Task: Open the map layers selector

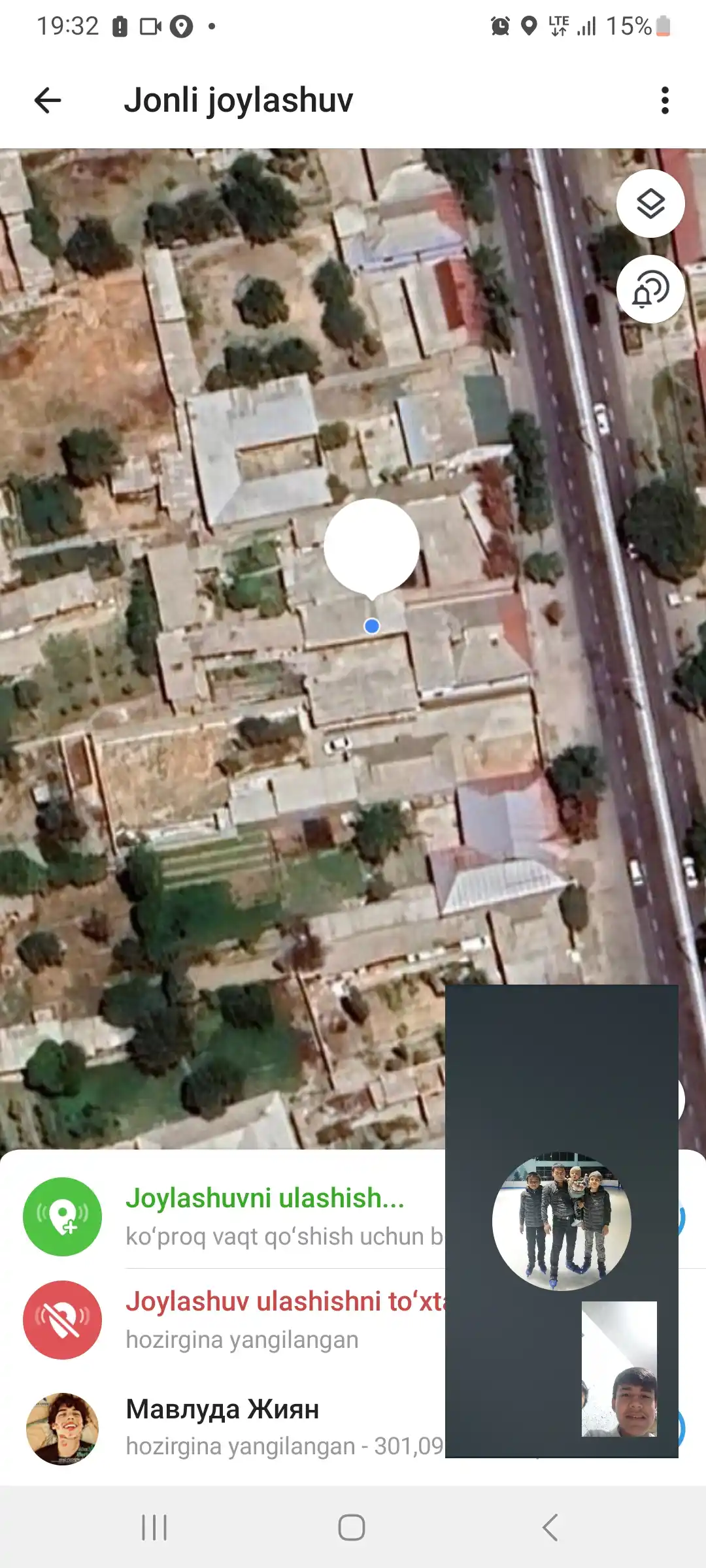Action: tap(650, 204)
